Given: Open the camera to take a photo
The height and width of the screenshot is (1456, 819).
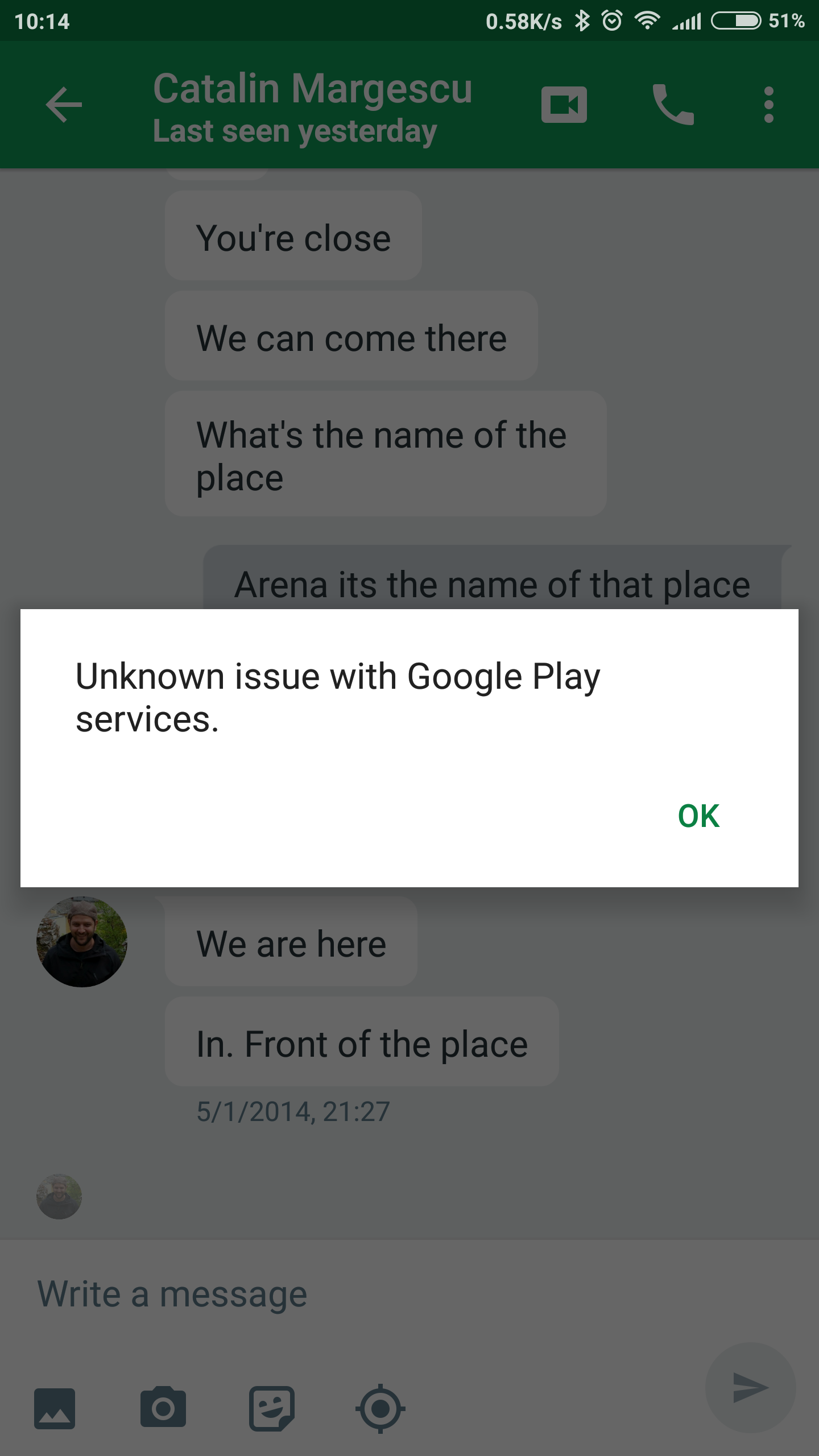Looking at the screenshot, I should point(163,1407).
